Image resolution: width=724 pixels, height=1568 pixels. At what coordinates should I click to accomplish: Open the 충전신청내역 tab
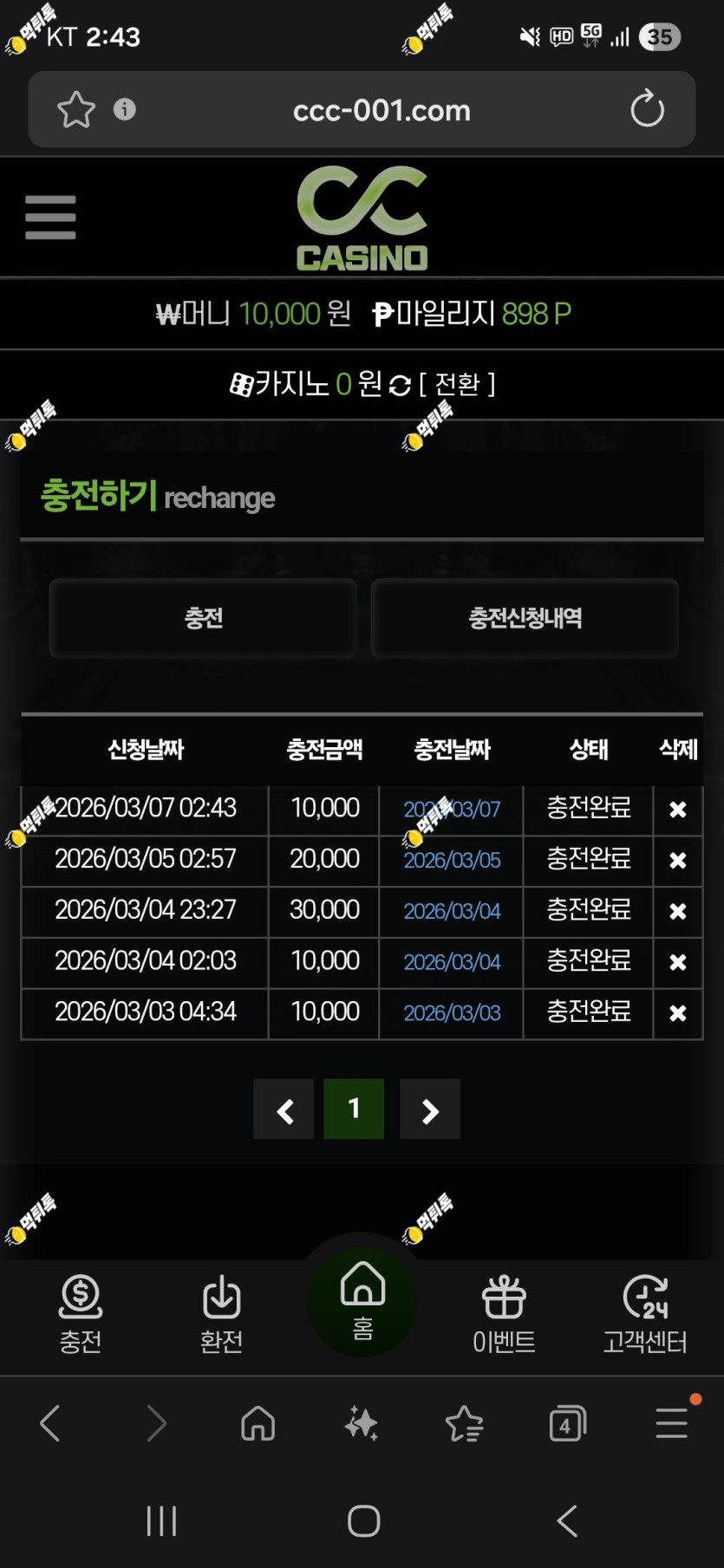click(525, 618)
